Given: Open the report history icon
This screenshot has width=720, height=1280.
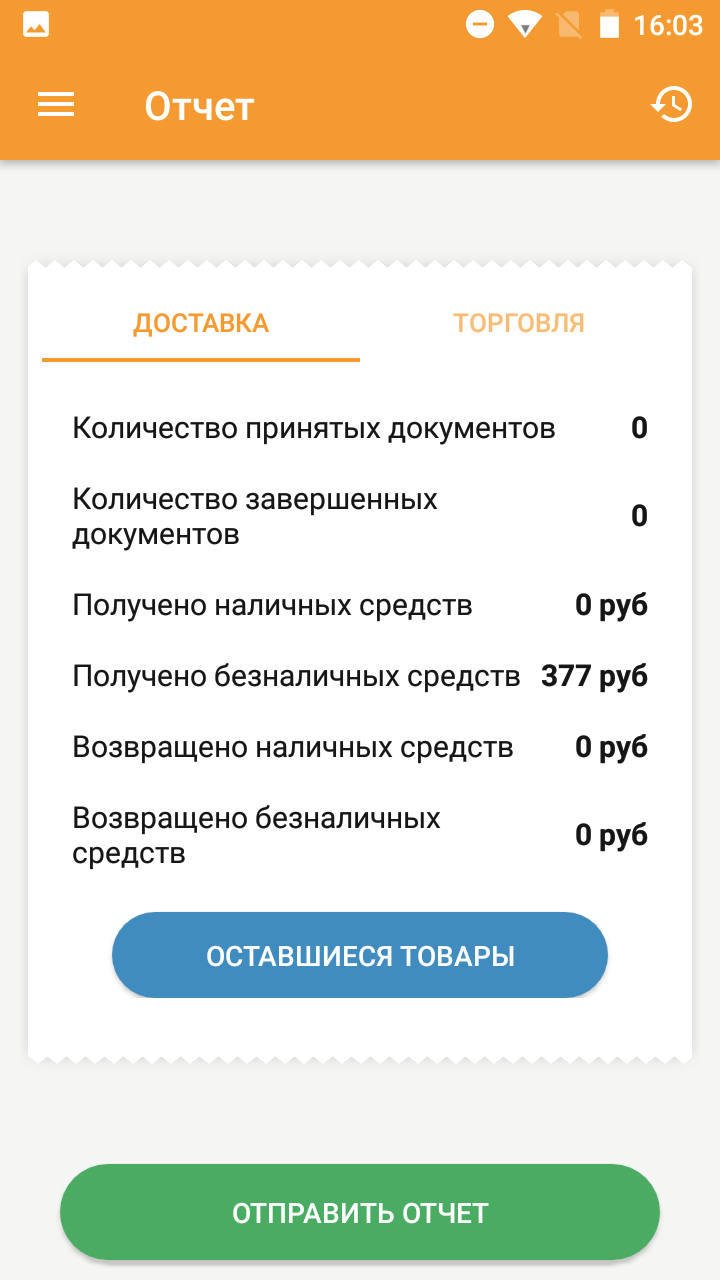Looking at the screenshot, I should point(671,105).
